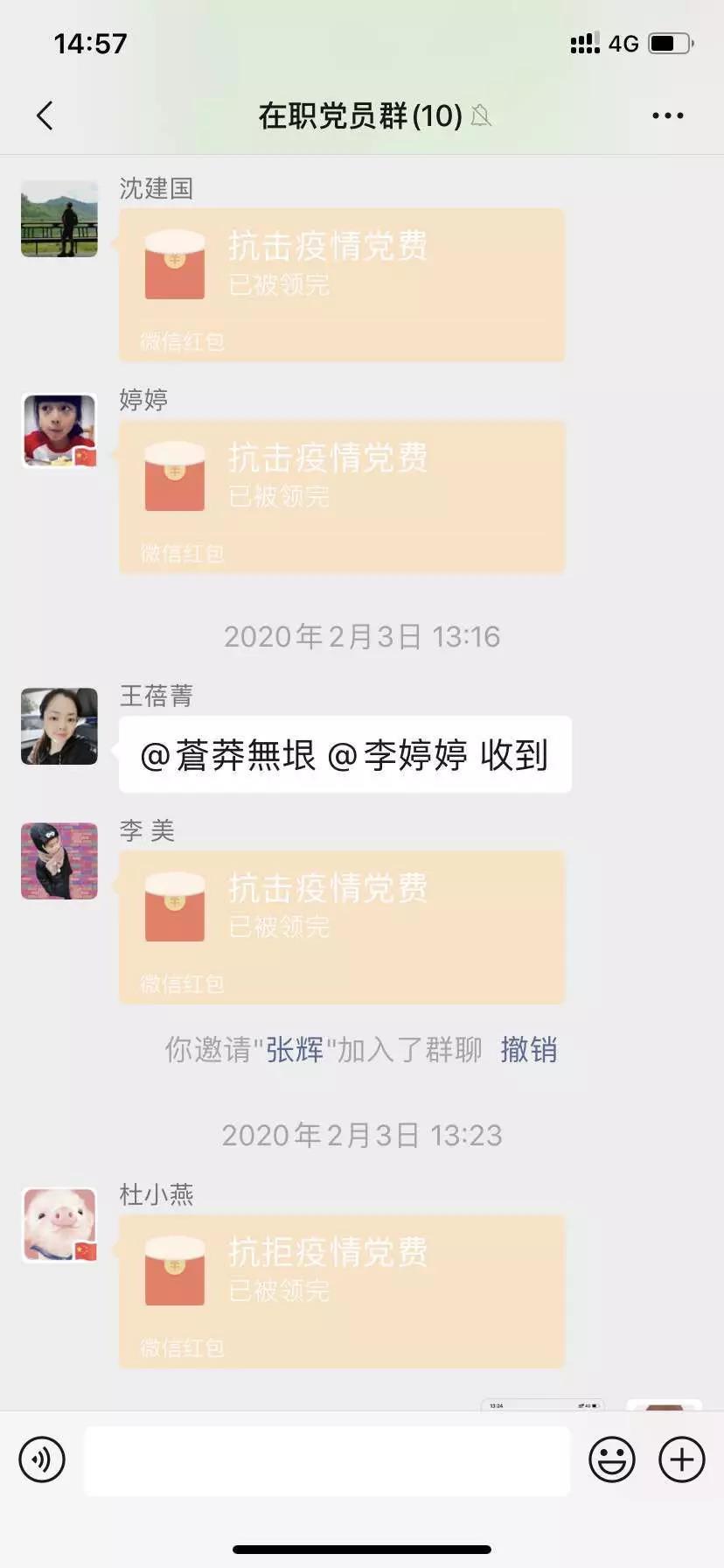Open 婷婷's red packet
Viewport: 724px width, 1568px height.
point(341,496)
